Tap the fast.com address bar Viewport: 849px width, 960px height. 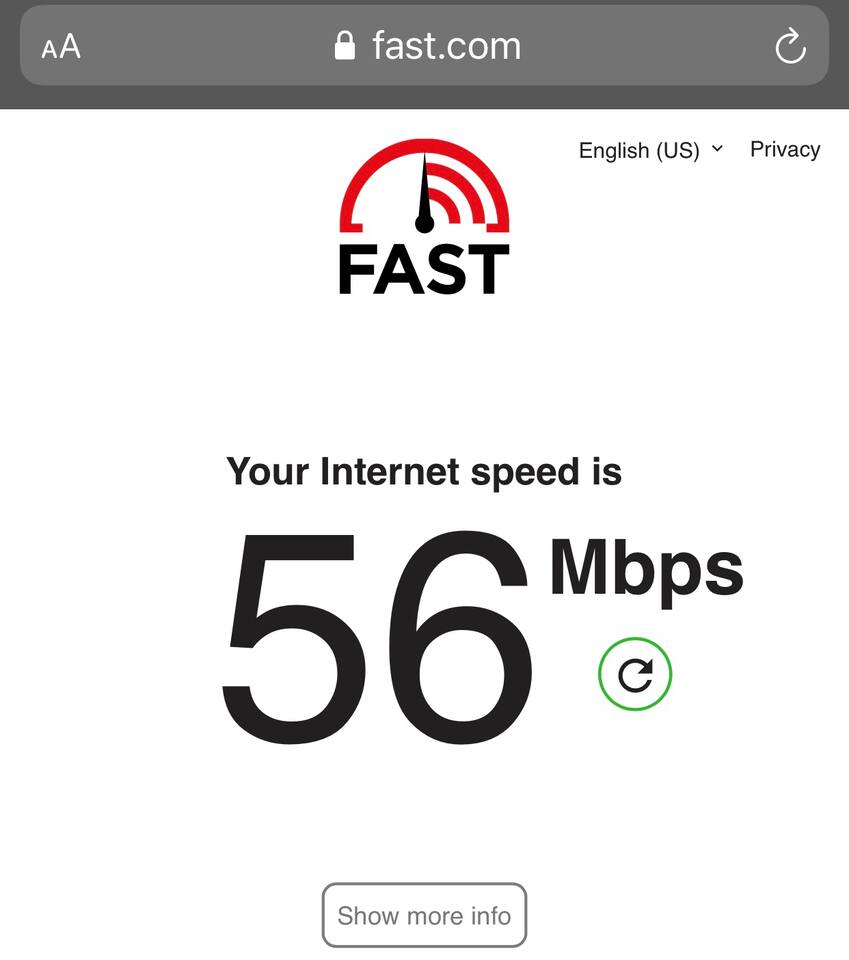tap(428, 46)
